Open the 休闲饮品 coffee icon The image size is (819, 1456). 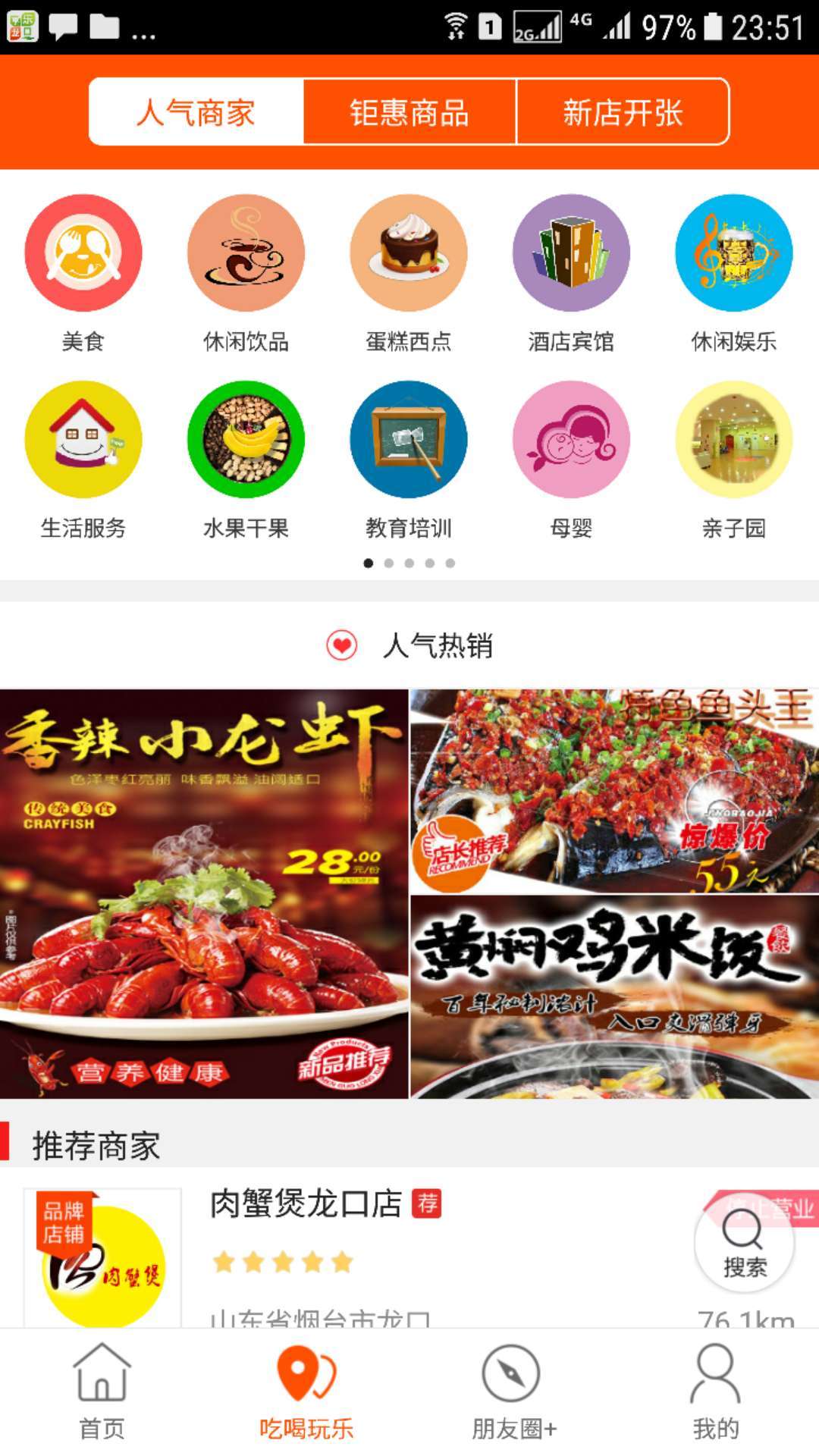pyautogui.click(x=245, y=255)
